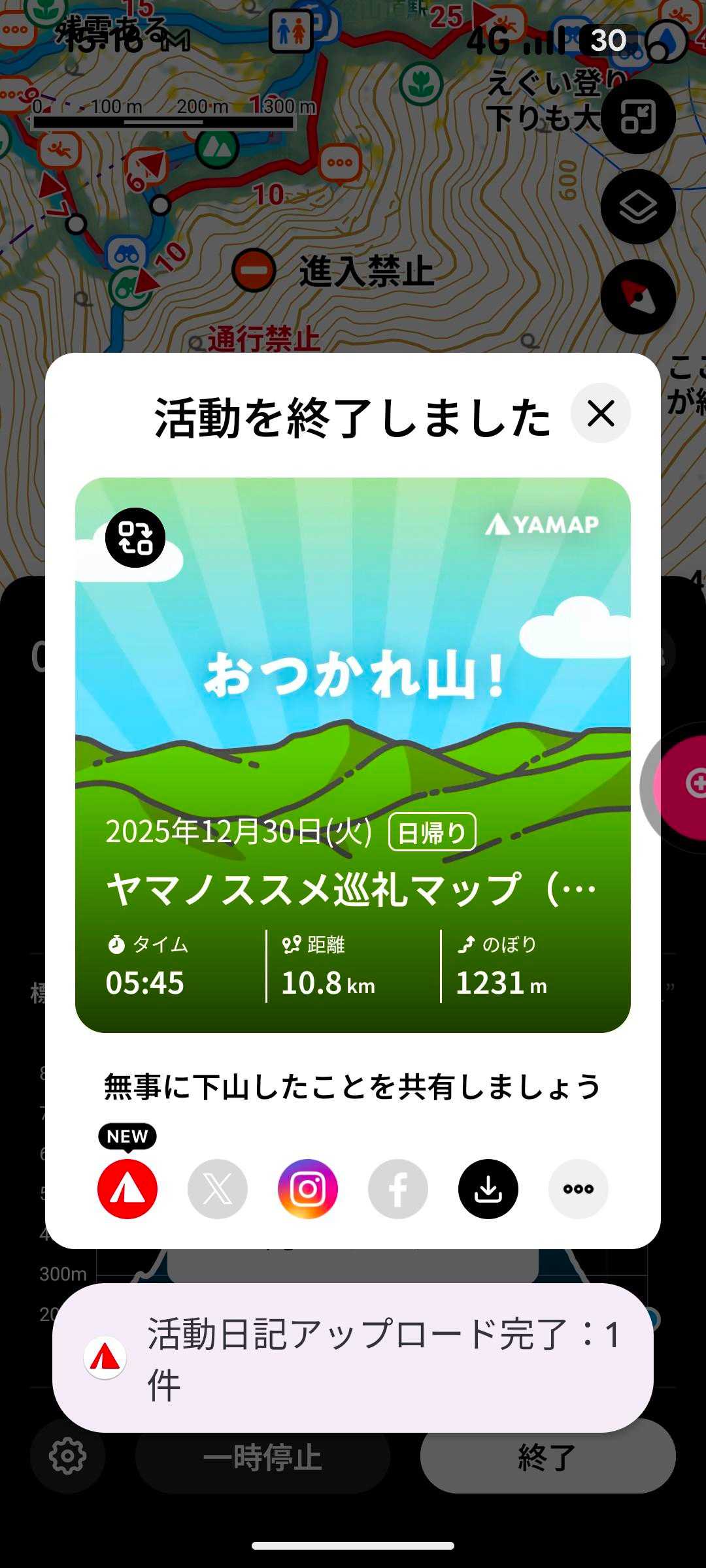Image resolution: width=706 pixels, height=1568 pixels.
Task: Tap the compass orientation button
Action: coord(638,297)
